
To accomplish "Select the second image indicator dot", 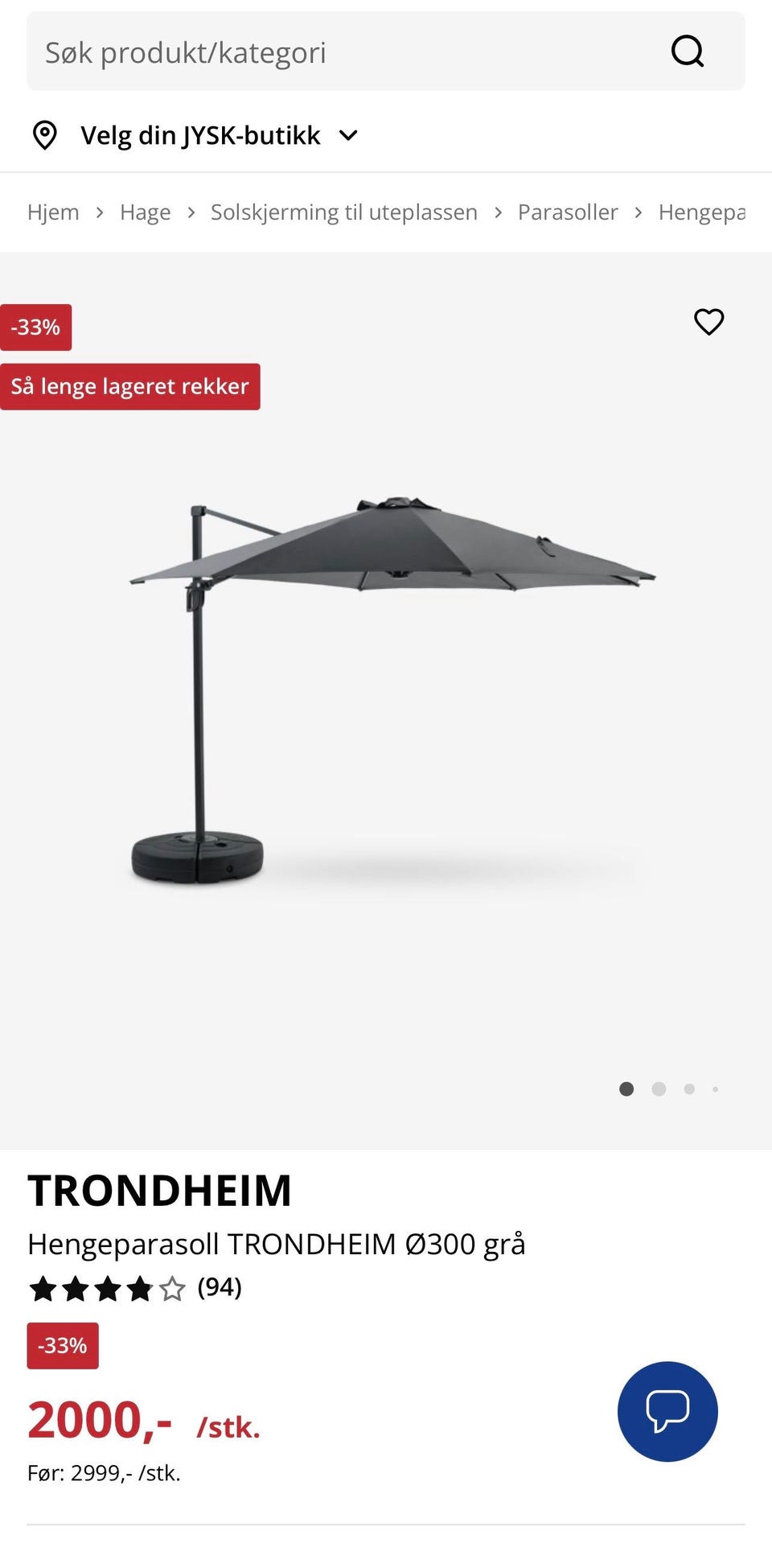I will [x=659, y=1089].
